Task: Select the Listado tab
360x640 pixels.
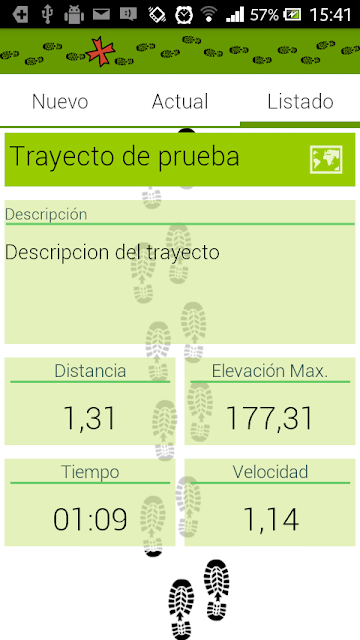Action: pyautogui.click(x=300, y=101)
